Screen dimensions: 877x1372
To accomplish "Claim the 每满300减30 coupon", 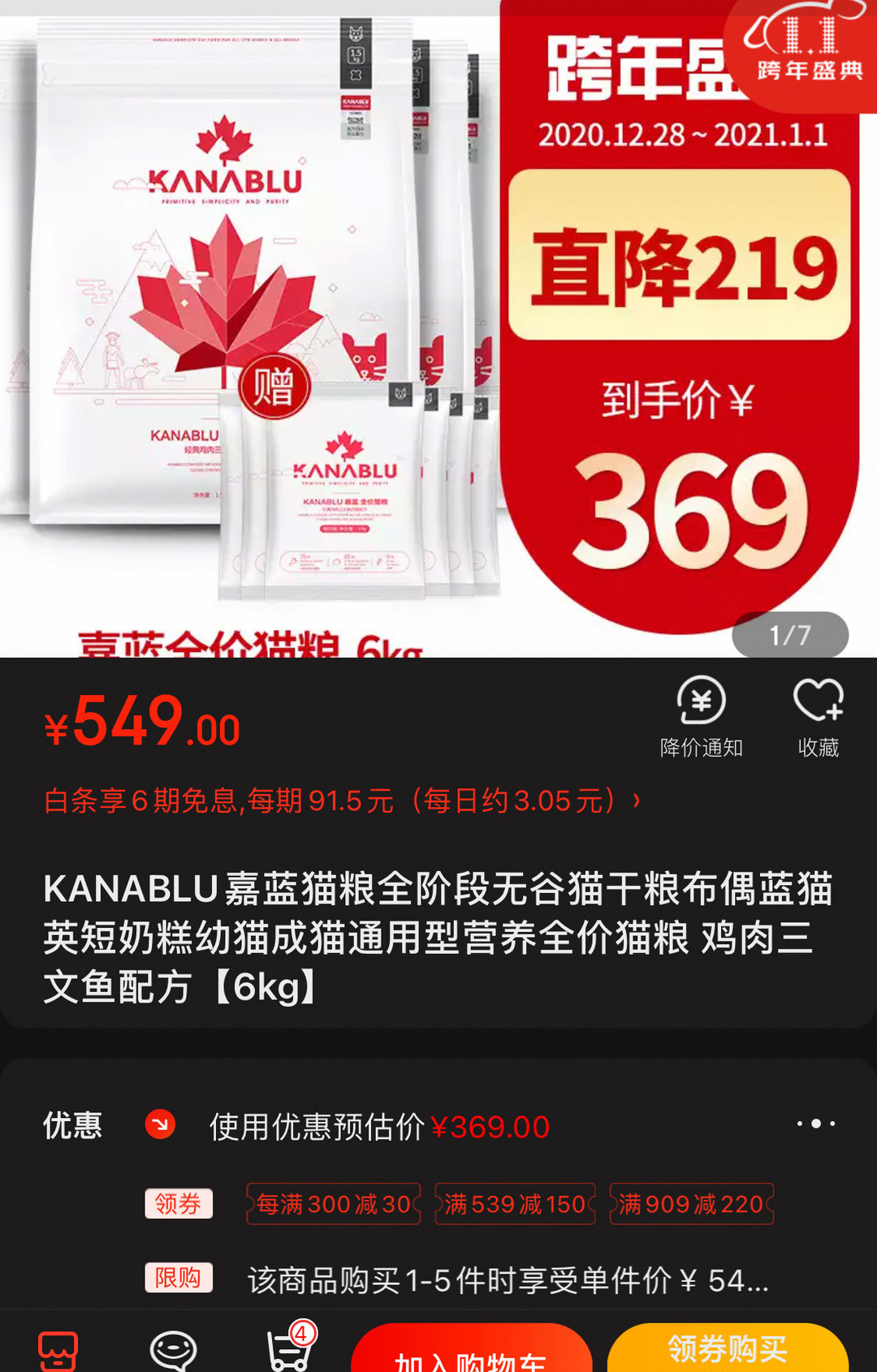I will (x=333, y=1204).
